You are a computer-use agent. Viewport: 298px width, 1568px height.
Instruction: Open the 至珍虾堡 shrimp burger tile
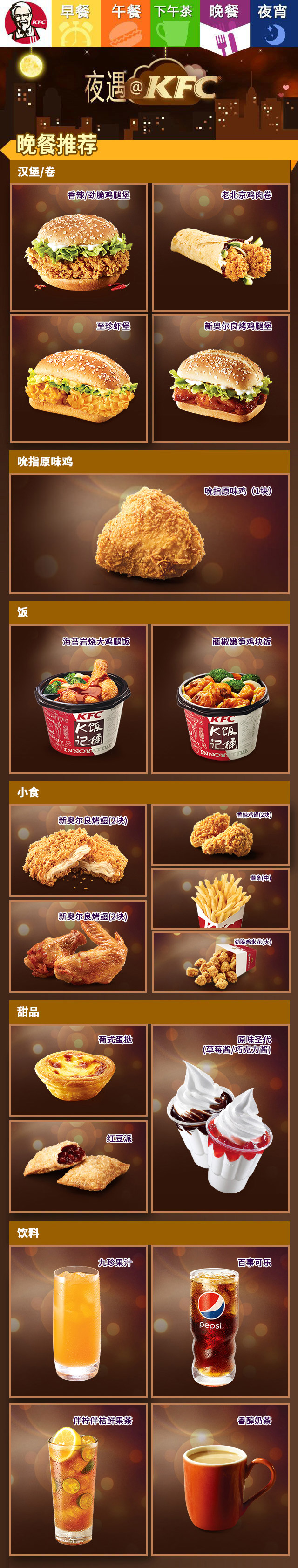point(78,378)
